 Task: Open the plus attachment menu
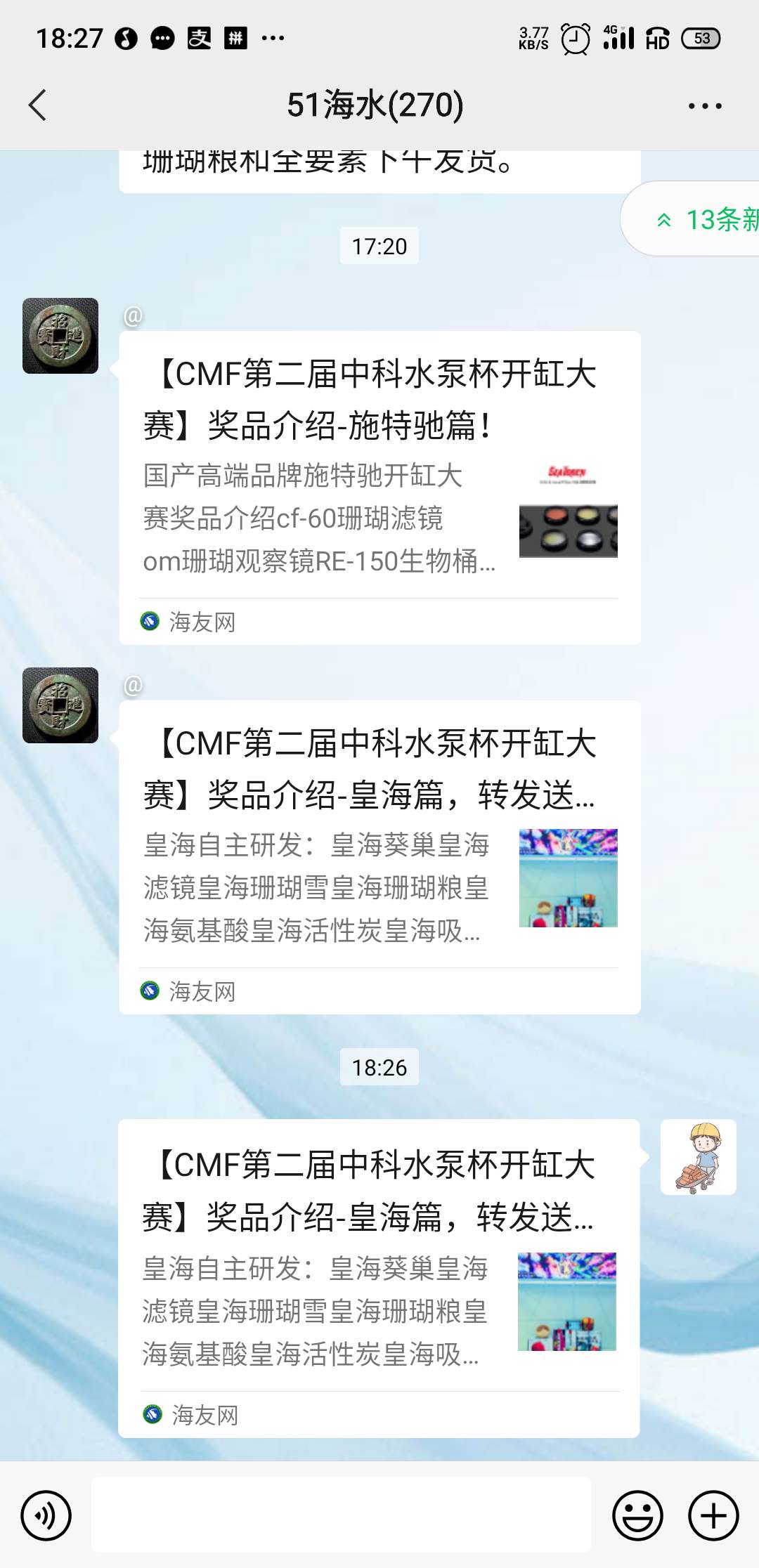[x=713, y=1515]
